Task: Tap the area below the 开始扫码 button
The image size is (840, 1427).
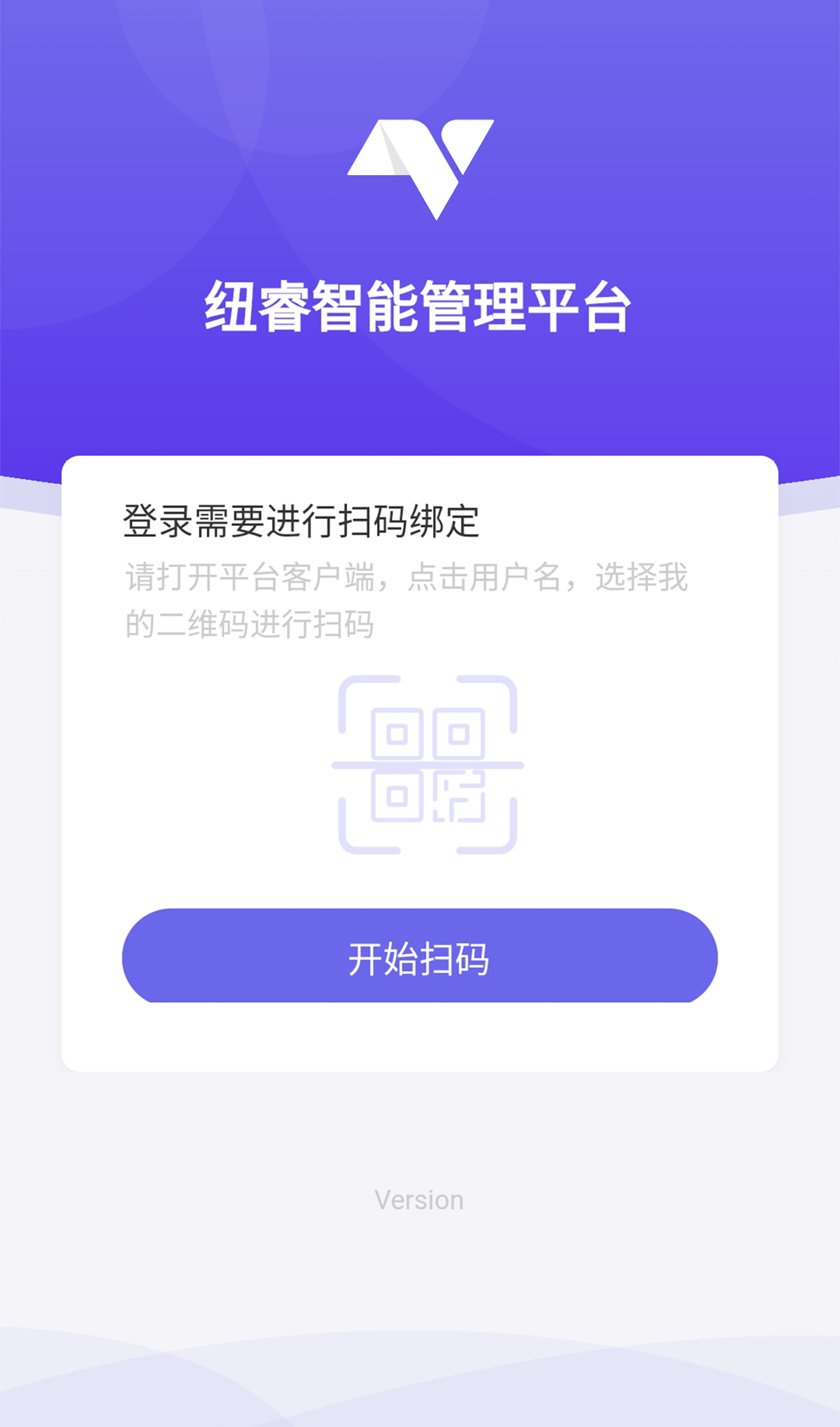Action: tap(420, 1035)
